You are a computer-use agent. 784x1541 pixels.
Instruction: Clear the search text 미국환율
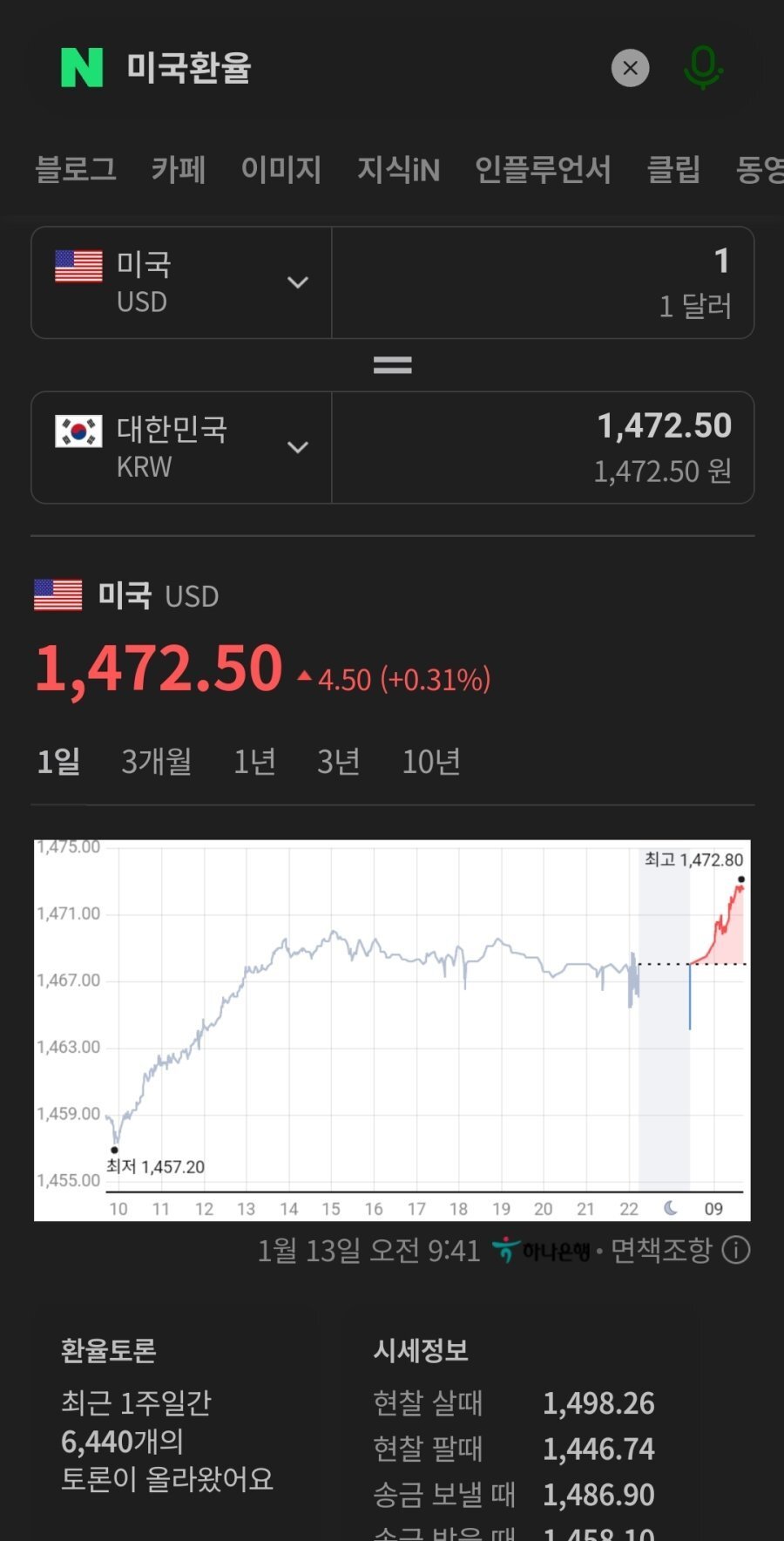pyautogui.click(x=630, y=68)
